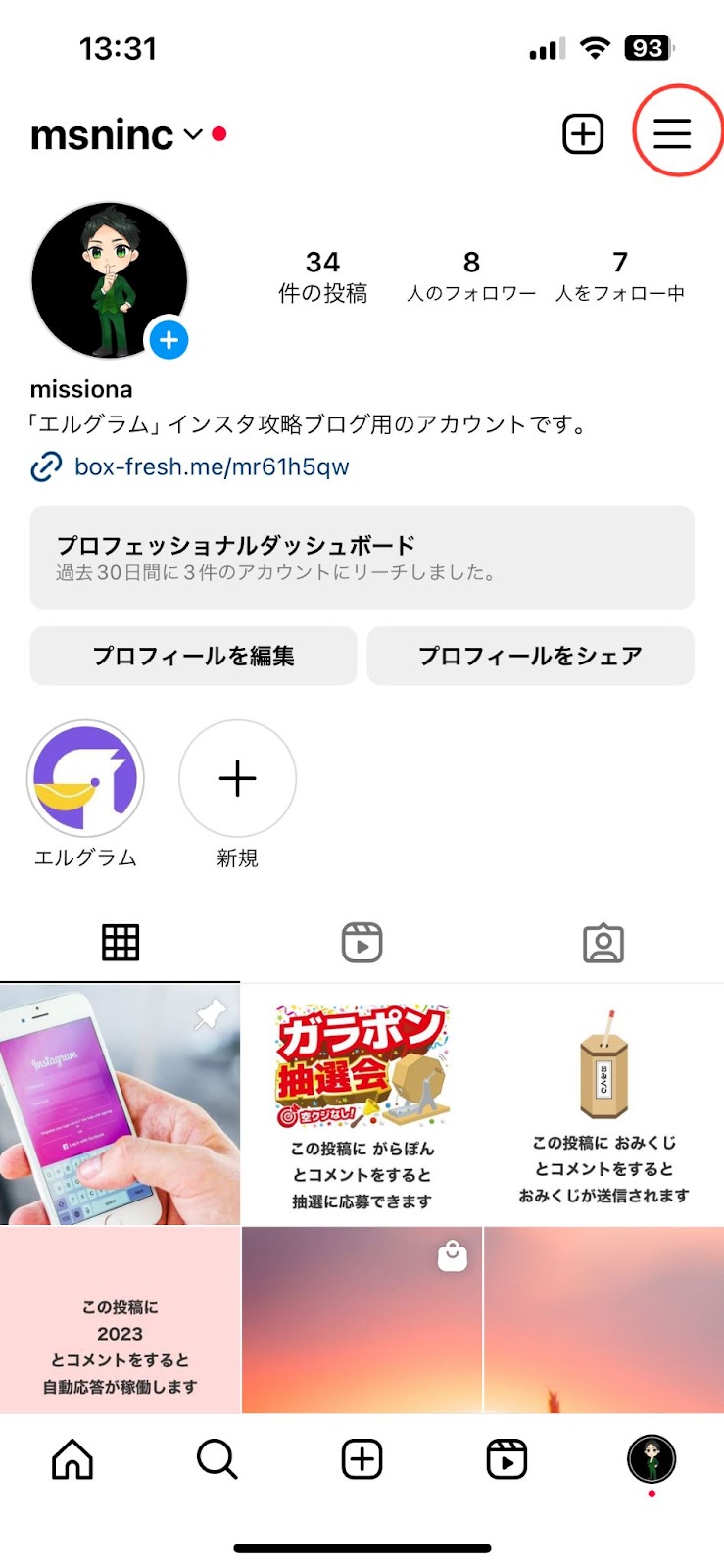Add a story via profile picture plus

(x=169, y=340)
